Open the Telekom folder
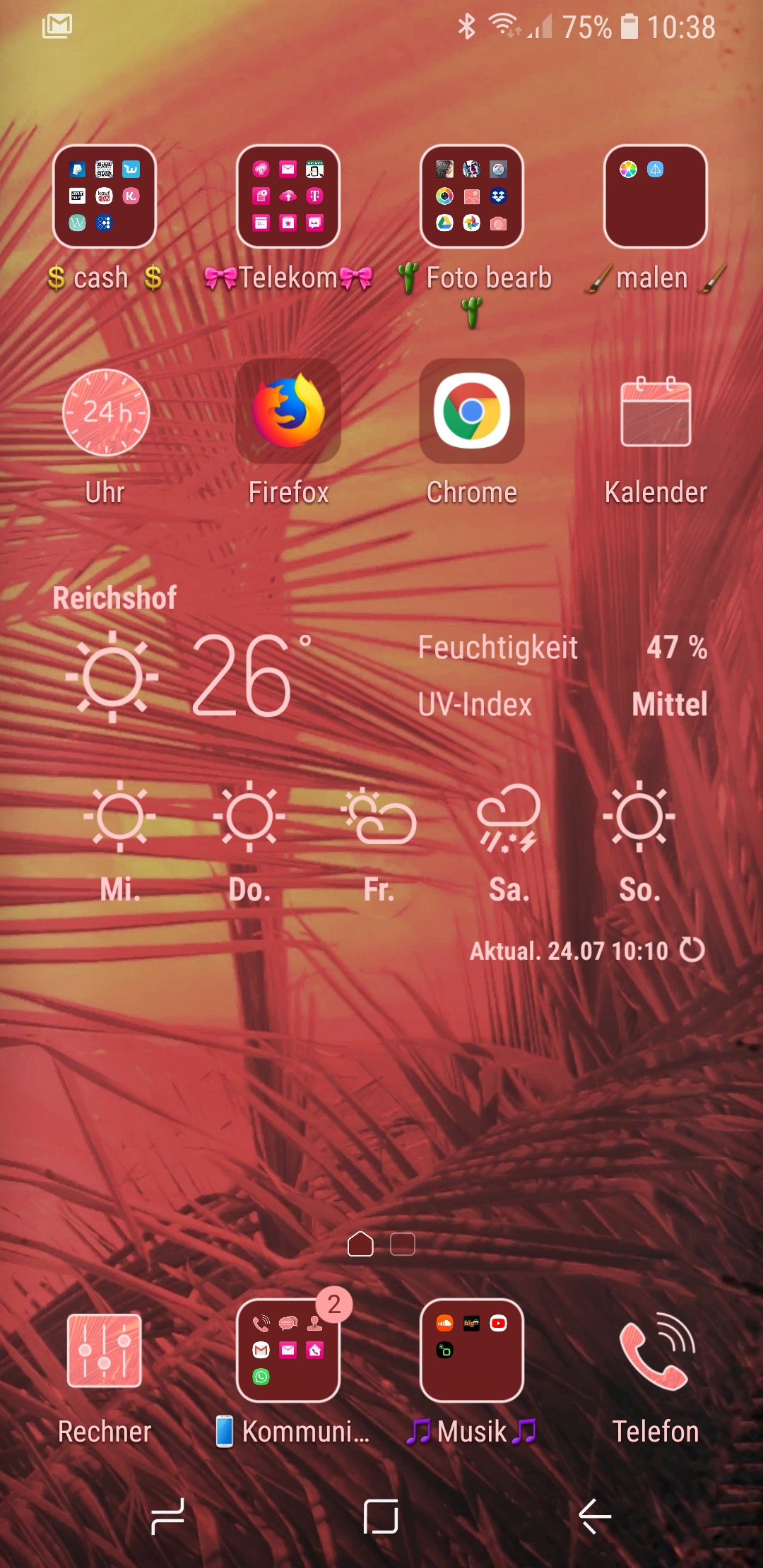 point(288,197)
